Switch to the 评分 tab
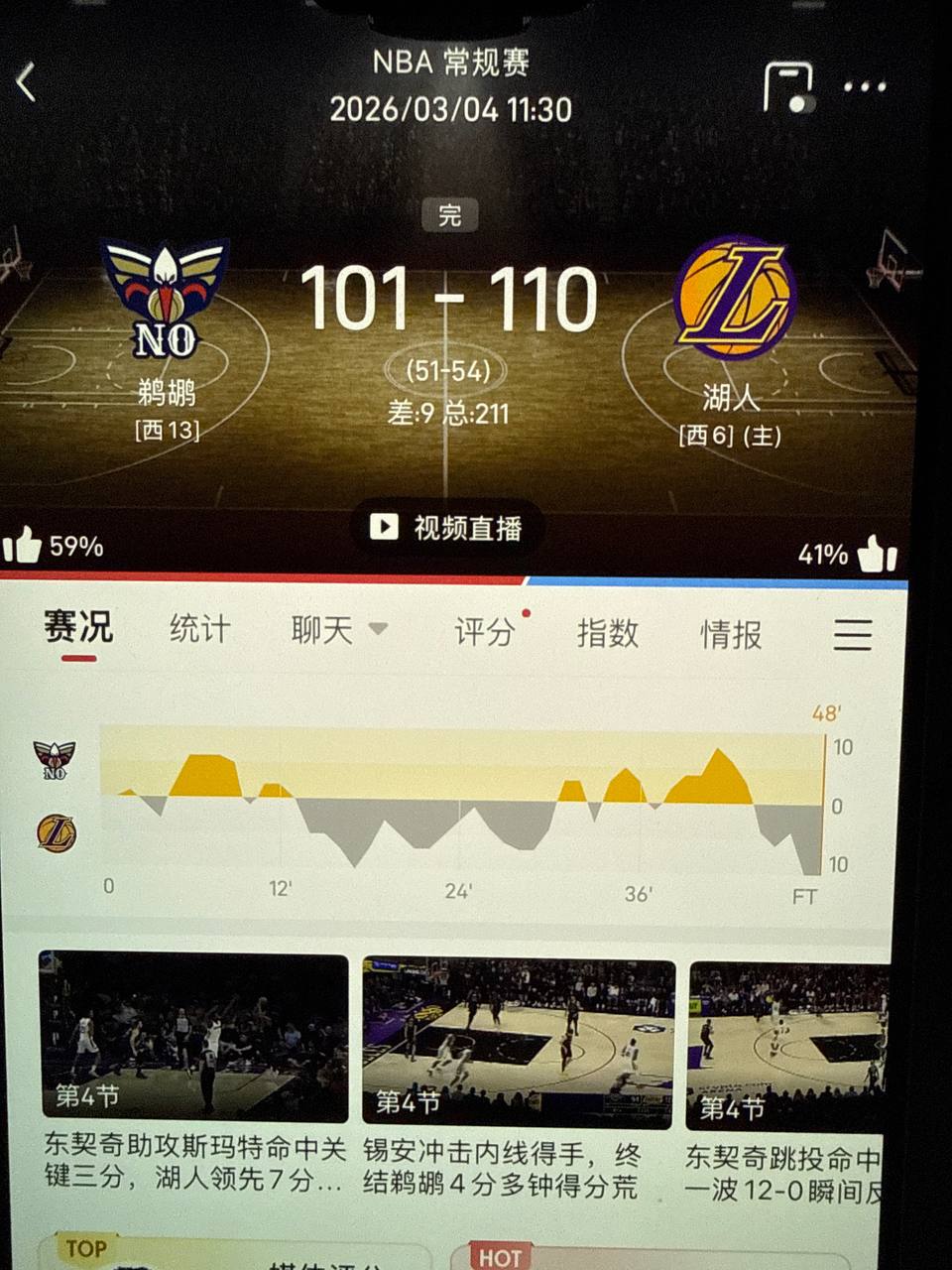Screen dimensions: 952x1270 click(485, 632)
